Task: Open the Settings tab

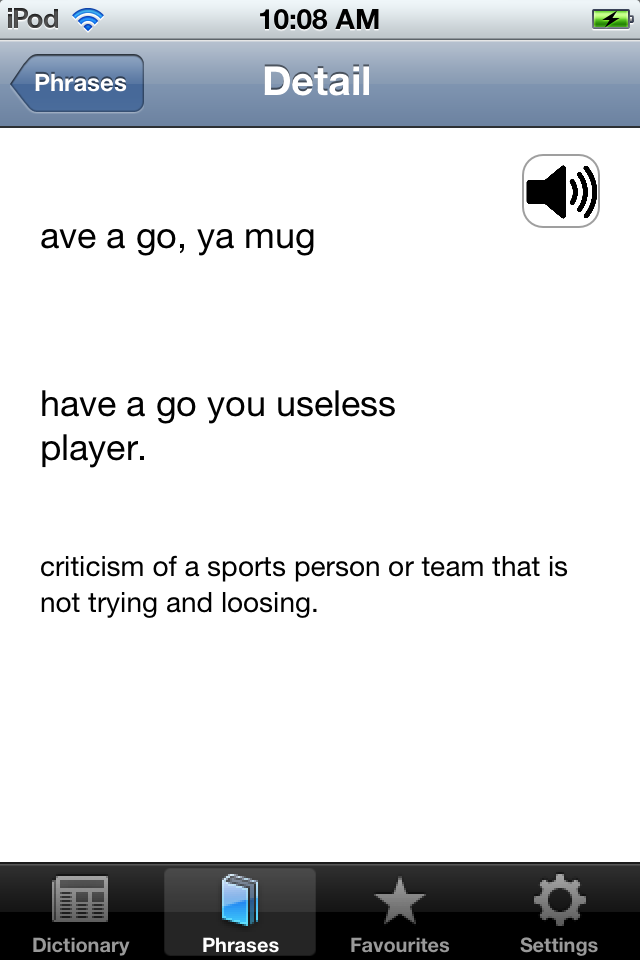Action: click(559, 912)
